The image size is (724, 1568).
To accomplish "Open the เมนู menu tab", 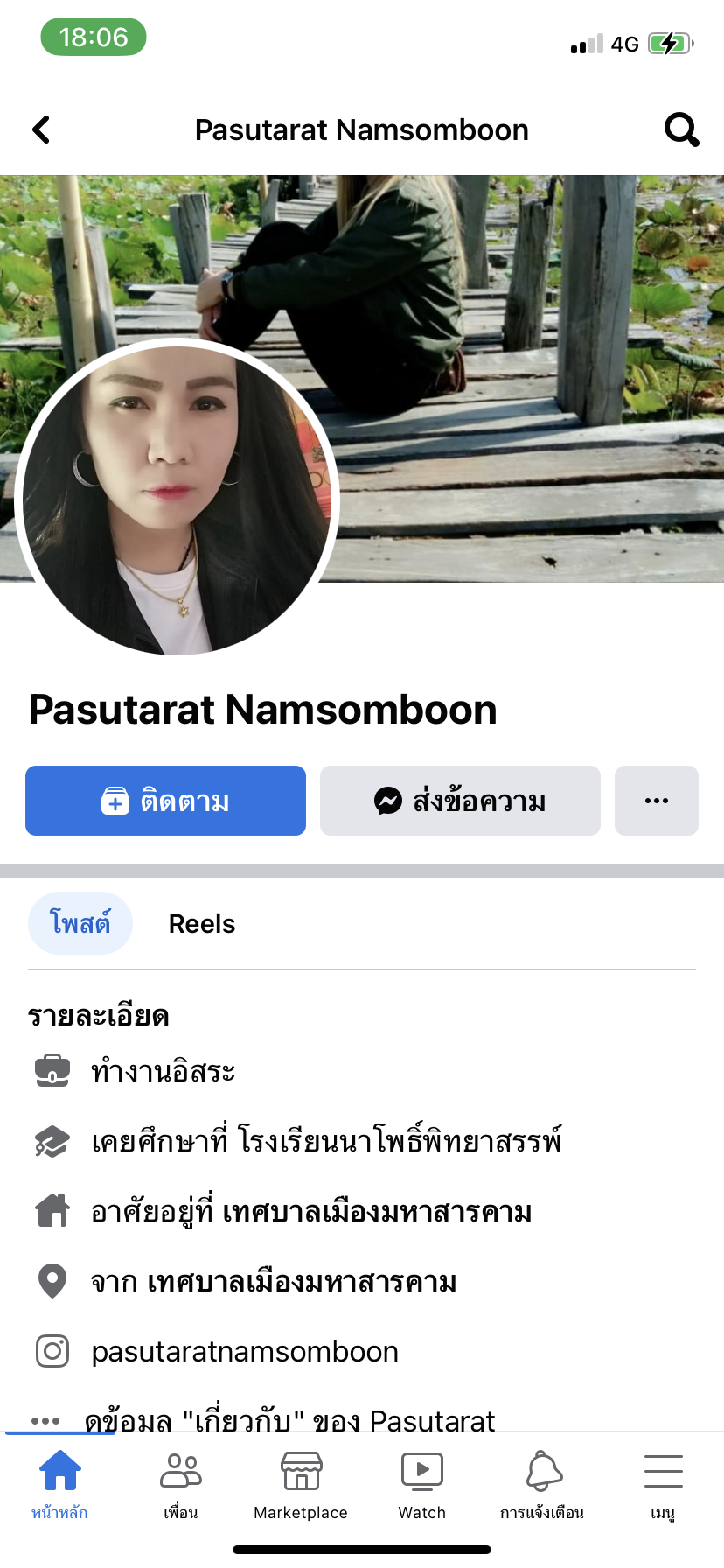I will [x=663, y=1484].
